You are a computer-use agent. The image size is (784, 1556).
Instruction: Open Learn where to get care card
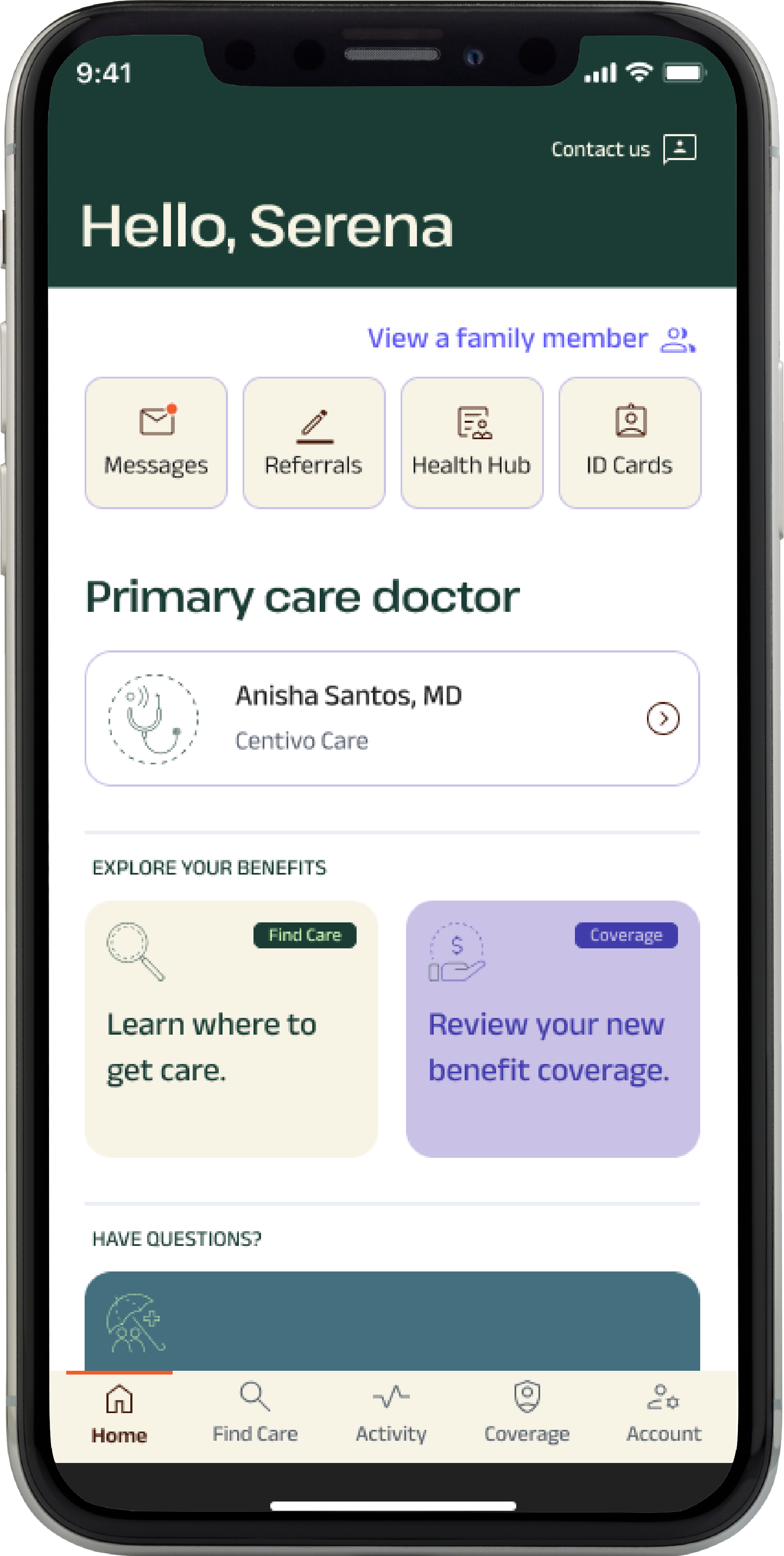[x=231, y=1029]
